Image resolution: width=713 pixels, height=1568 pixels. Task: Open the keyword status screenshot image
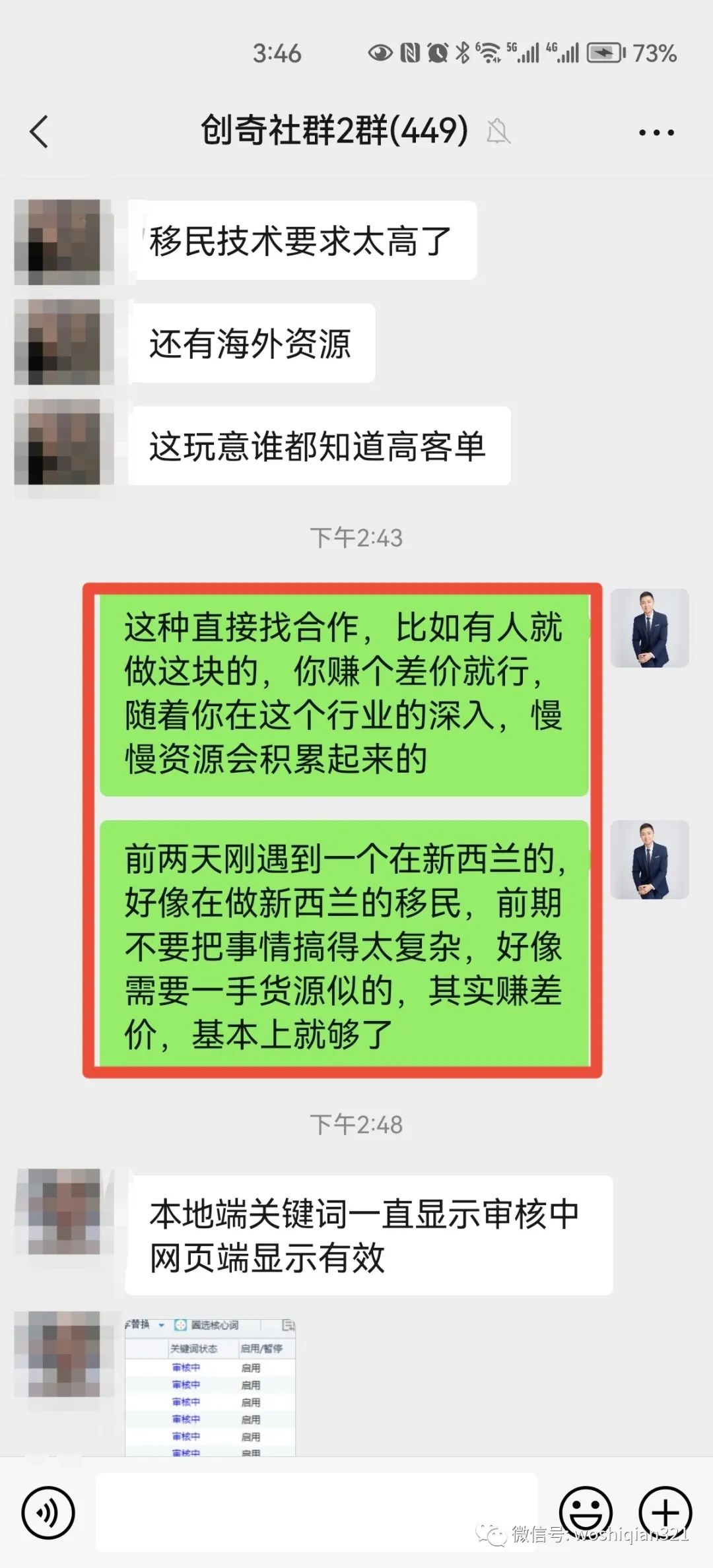tap(210, 1386)
